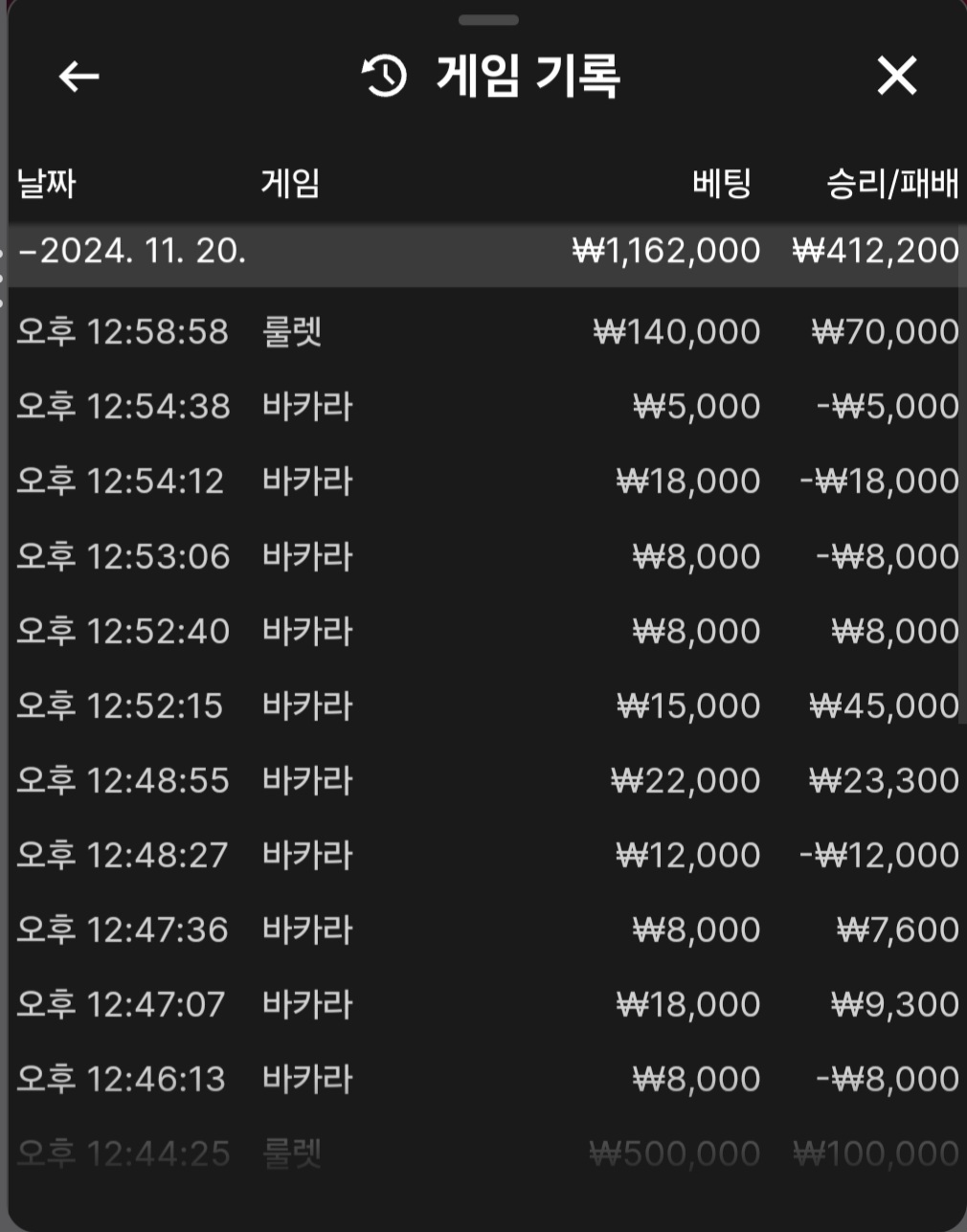View the 바카라 record at 12:53:06

(483, 556)
